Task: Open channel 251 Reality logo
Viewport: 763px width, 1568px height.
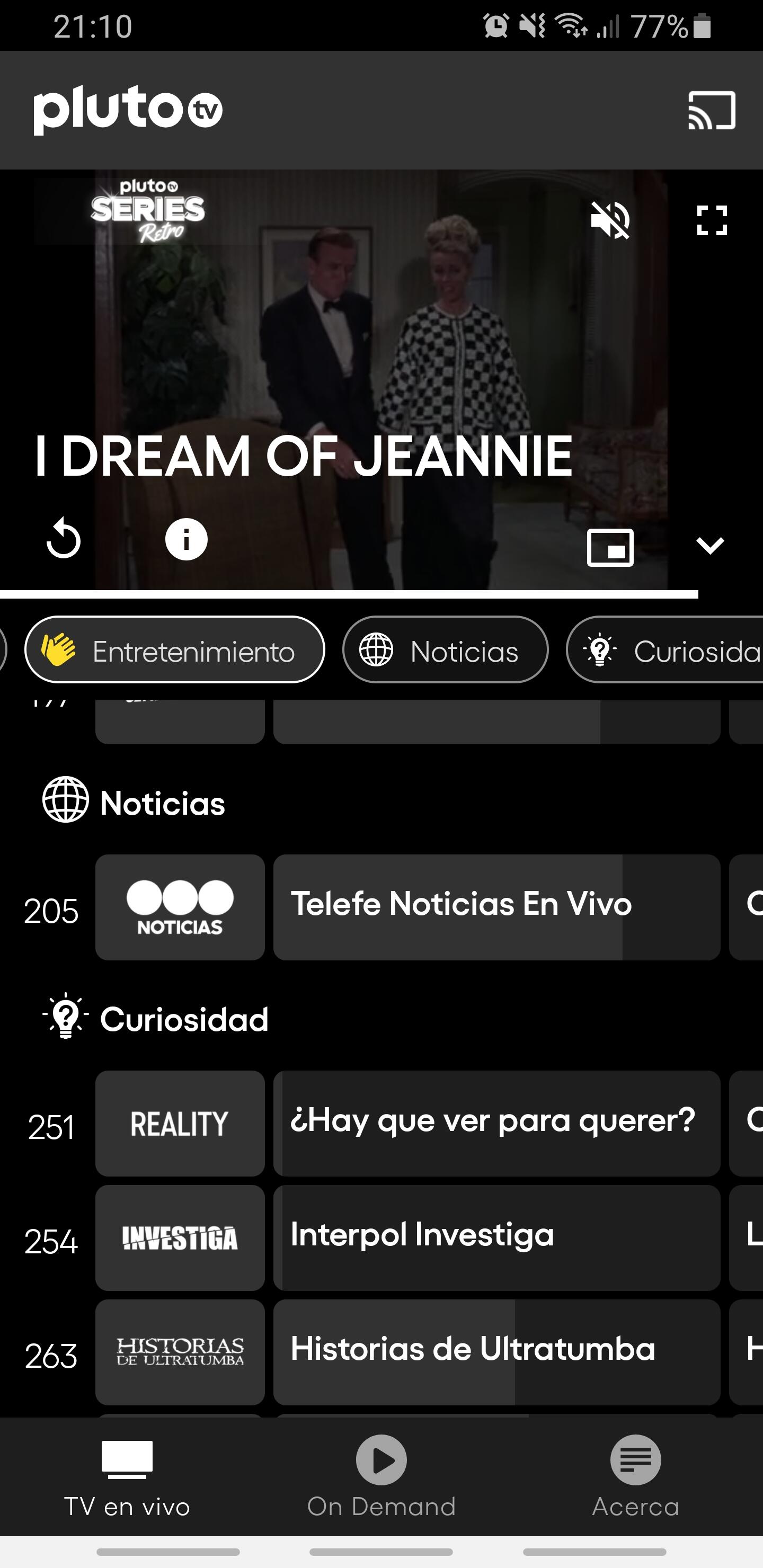Action: click(180, 1124)
